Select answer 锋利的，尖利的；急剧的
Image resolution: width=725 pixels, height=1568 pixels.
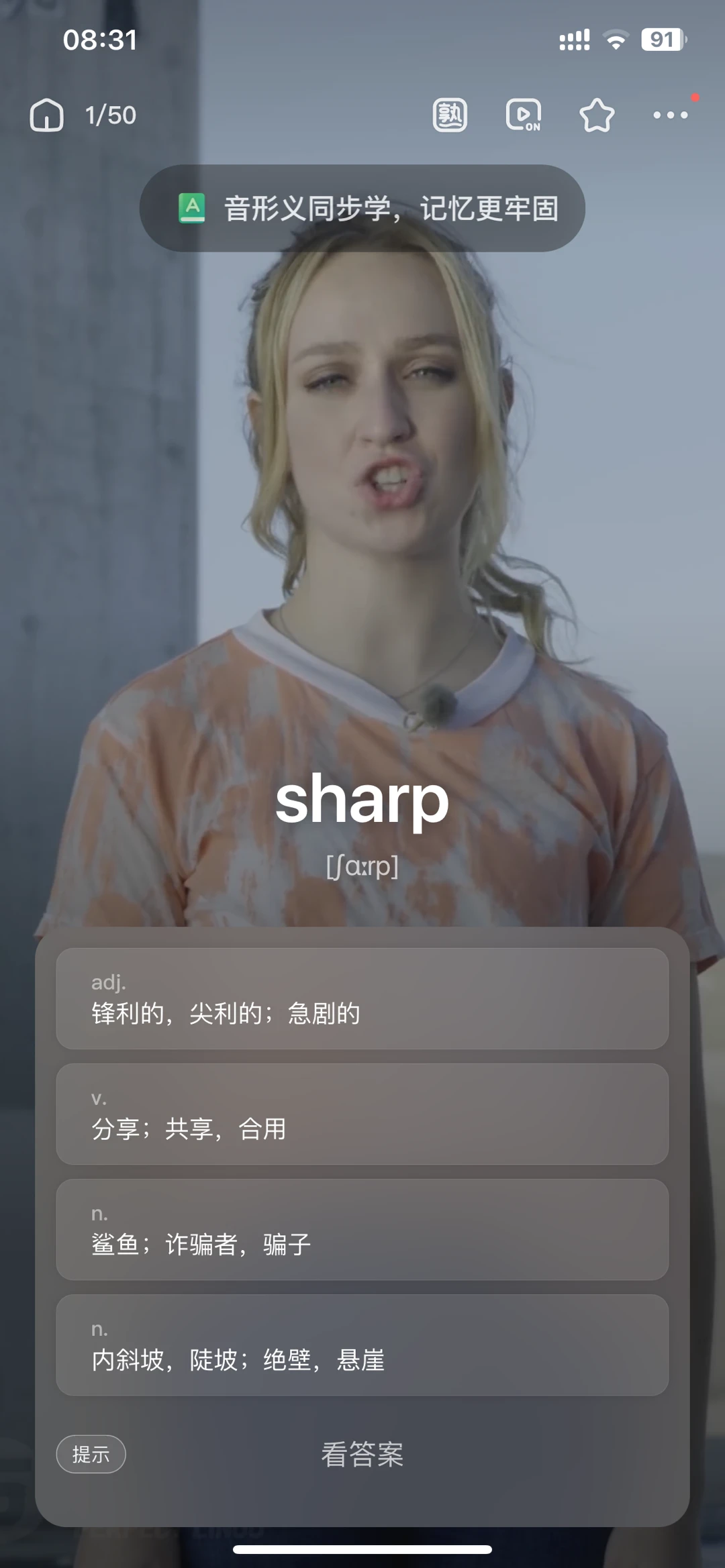coord(362,998)
